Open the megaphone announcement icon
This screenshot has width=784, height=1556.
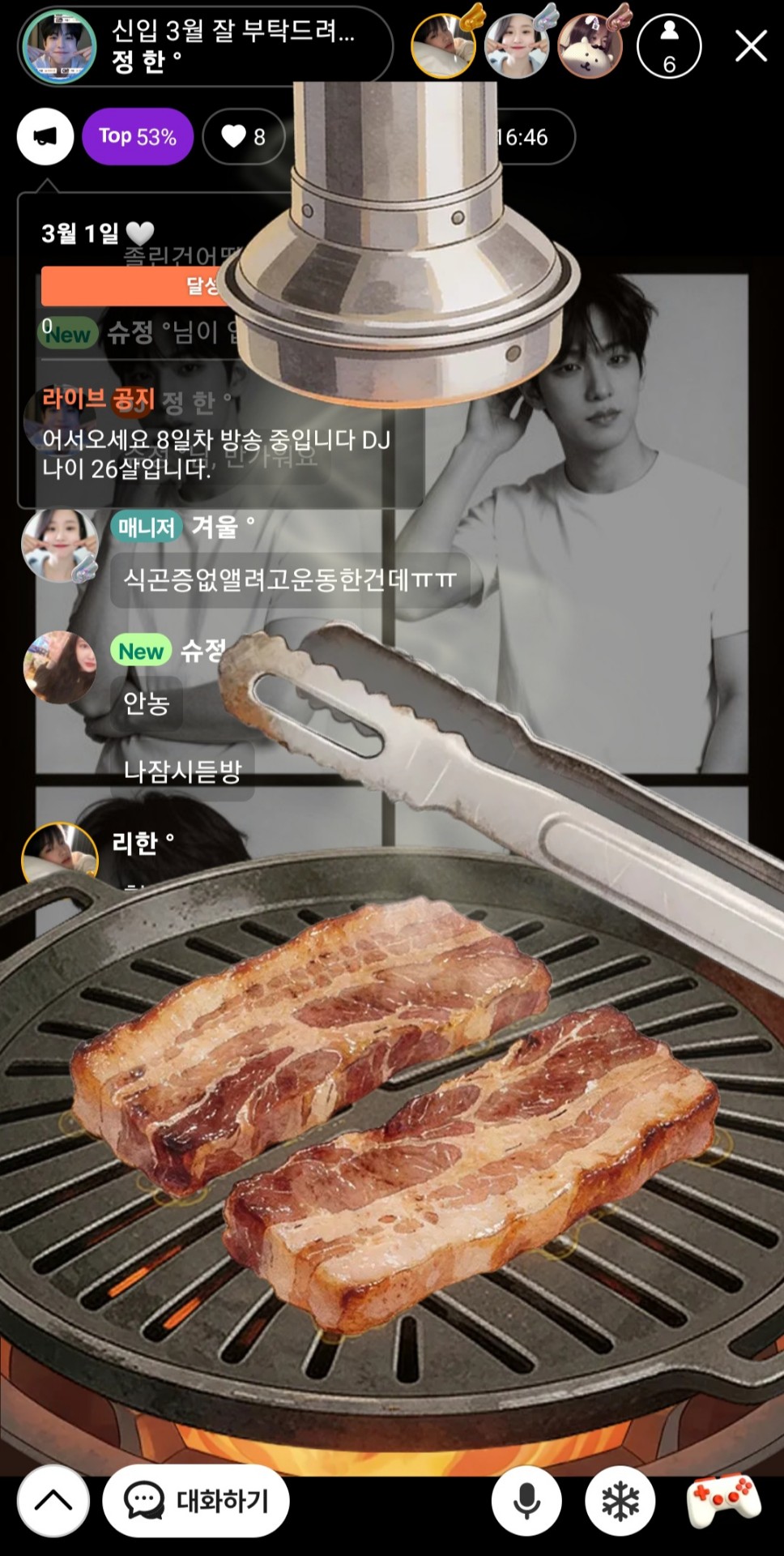(x=45, y=136)
